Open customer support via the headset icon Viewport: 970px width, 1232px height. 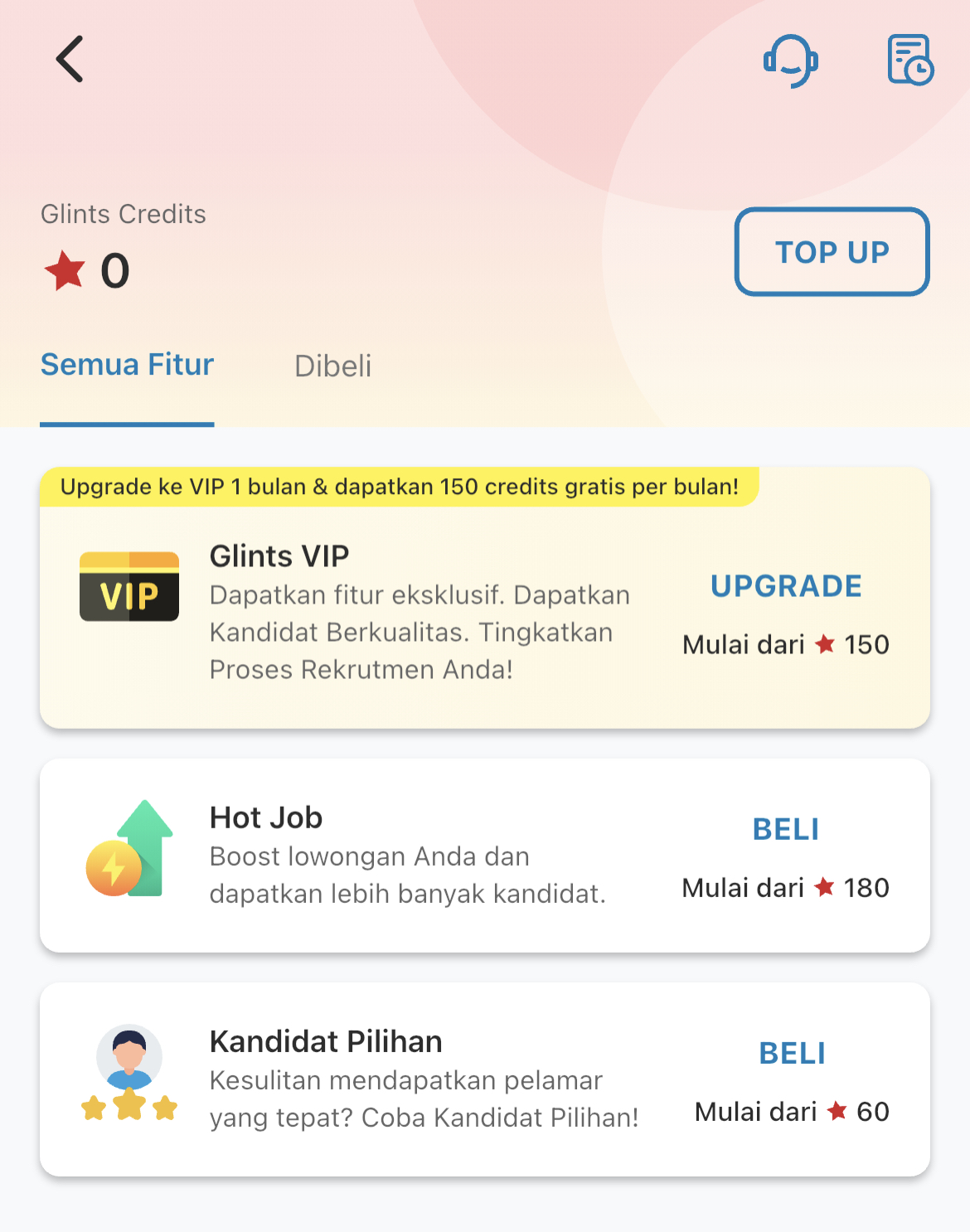(791, 62)
